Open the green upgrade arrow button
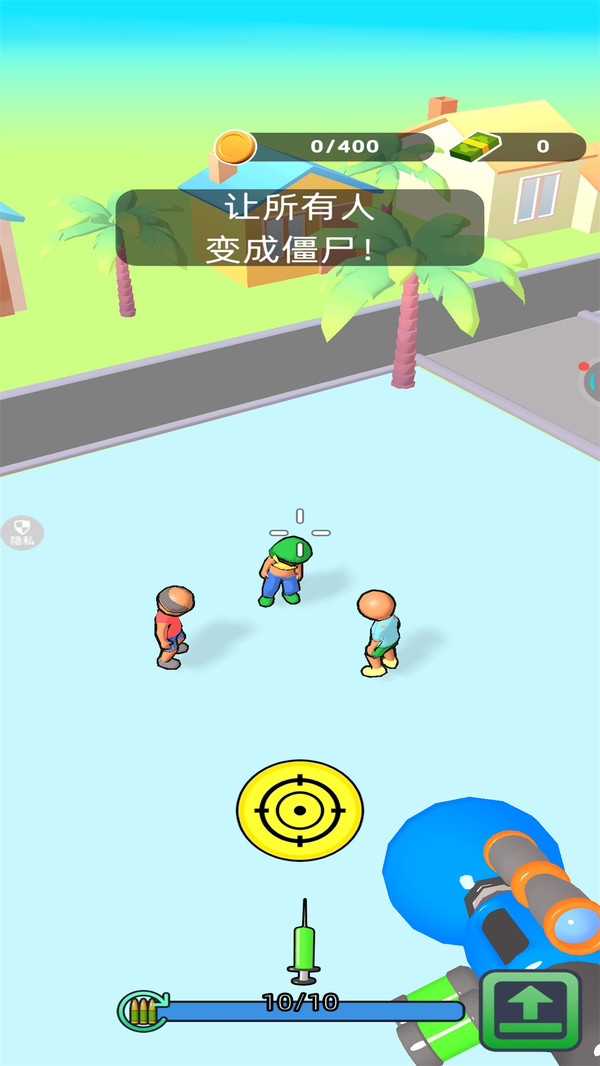The height and width of the screenshot is (1066, 600). tap(530, 1010)
